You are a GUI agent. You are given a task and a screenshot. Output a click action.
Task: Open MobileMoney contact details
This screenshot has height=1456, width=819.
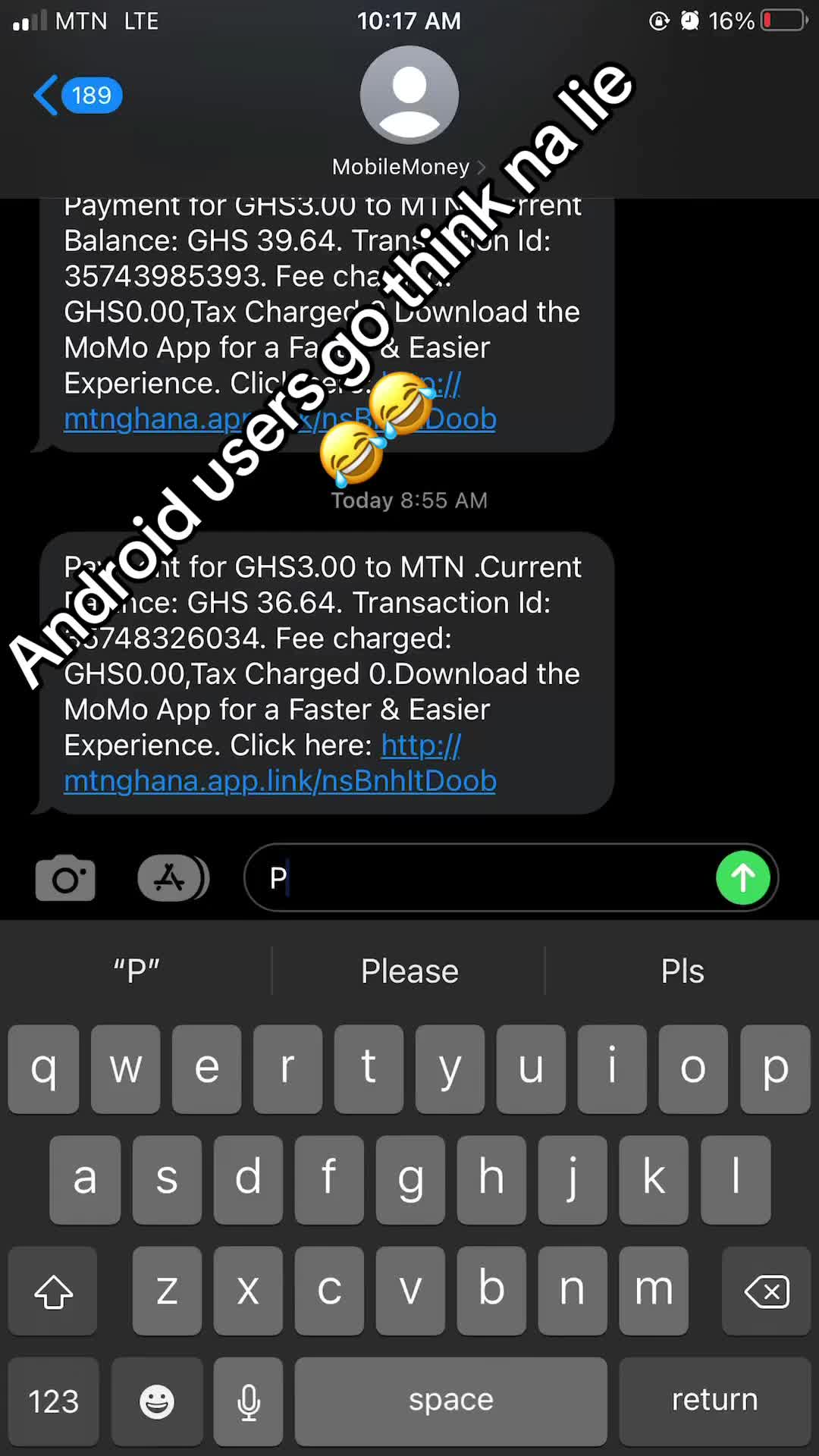tap(409, 114)
